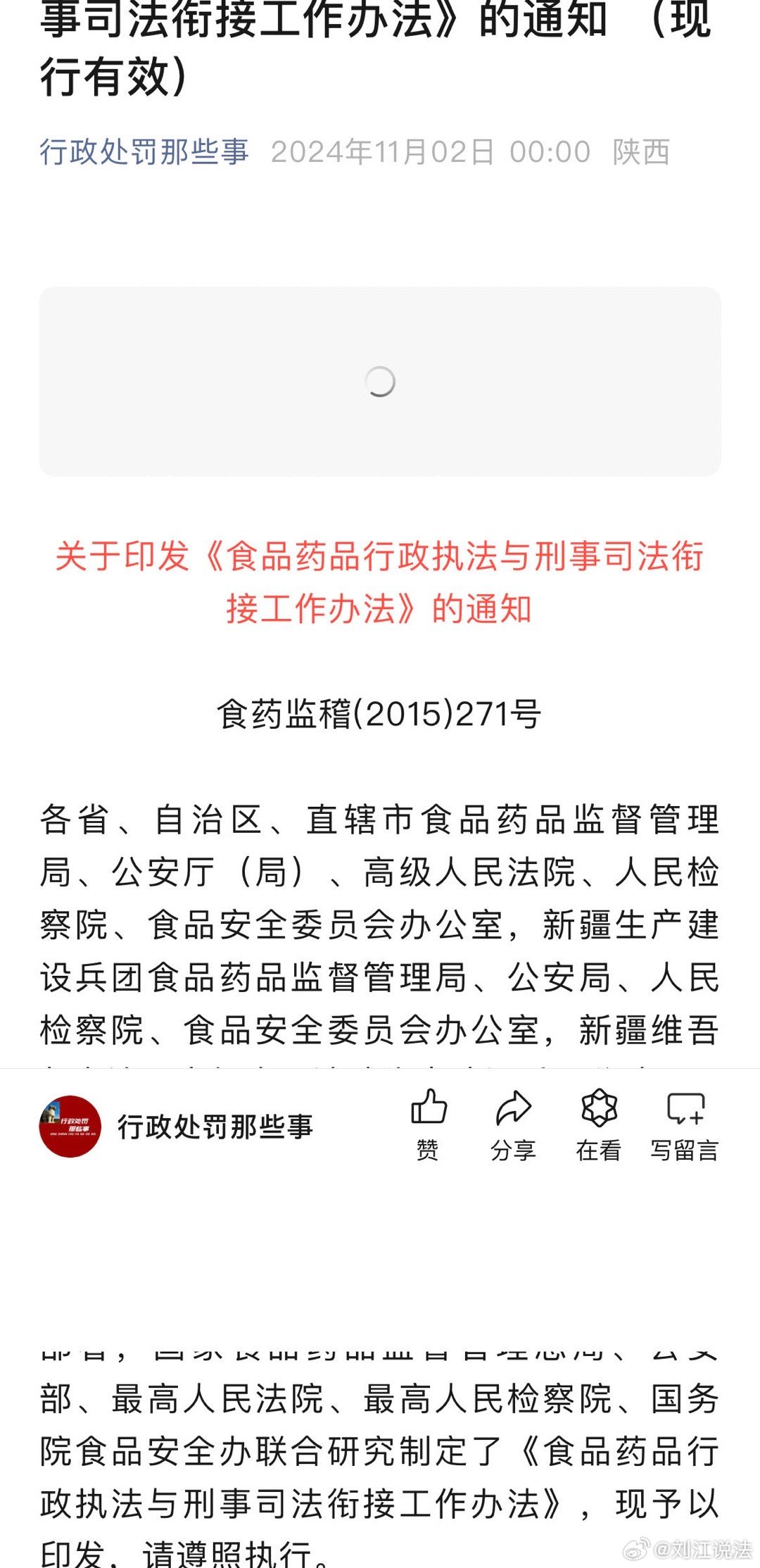The height and width of the screenshot is (1568, 760).
Task: Share the article via 分享
Action: tap(513, 1126)
